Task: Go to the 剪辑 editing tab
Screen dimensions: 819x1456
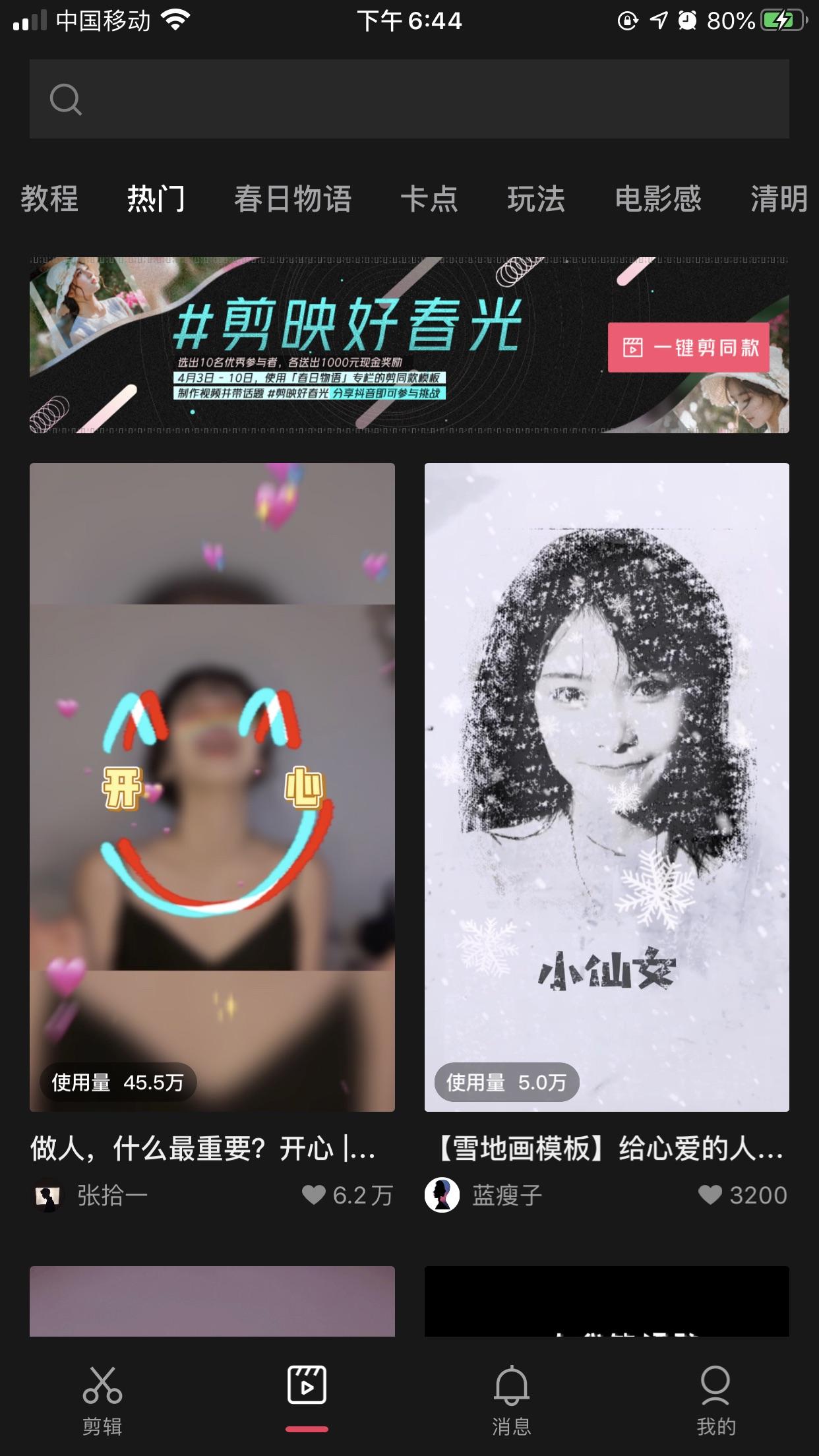Action: tap(102, 1399)
